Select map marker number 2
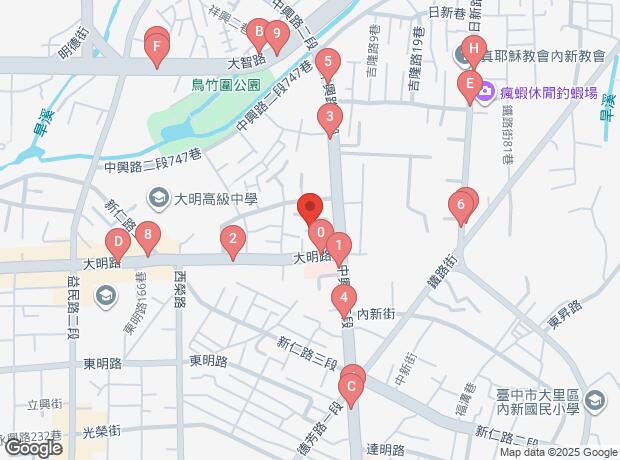This screenshot has height=460, width=620. pyautogui.click(x=232, y=239)
